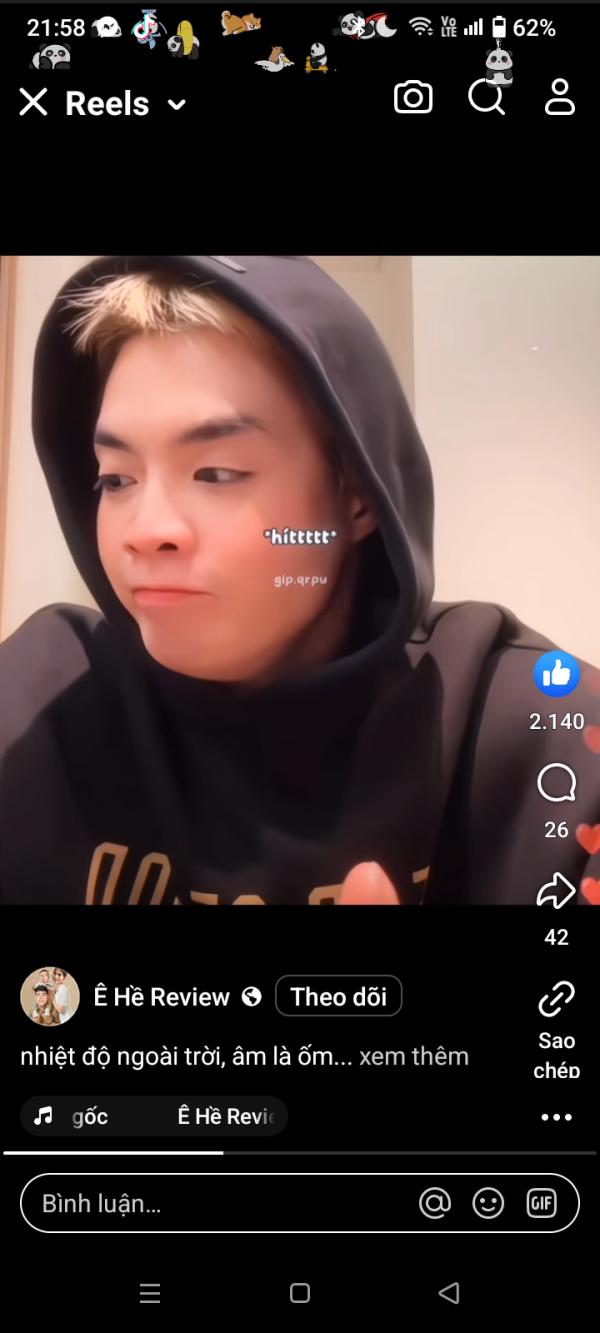
Task: Share this reel
Action: click(556, 891)
